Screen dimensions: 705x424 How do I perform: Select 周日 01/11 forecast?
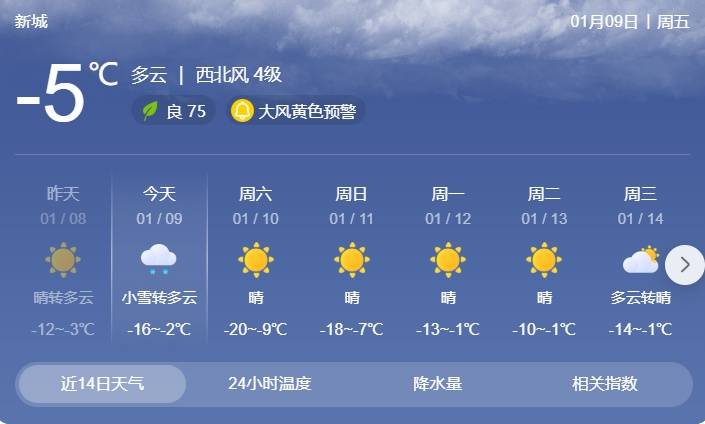pos(352,260)
